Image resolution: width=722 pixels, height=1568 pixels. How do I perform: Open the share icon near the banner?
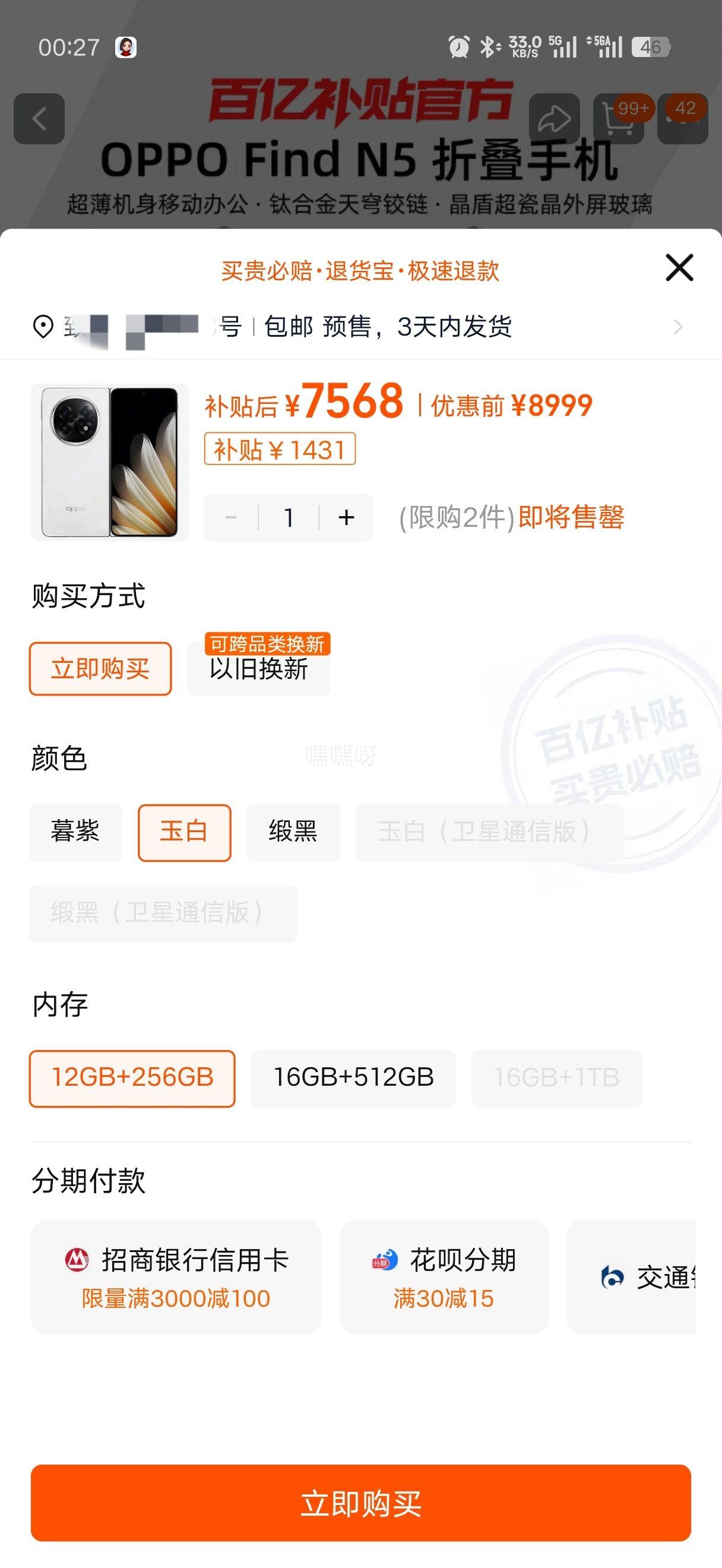coord(555,118)
